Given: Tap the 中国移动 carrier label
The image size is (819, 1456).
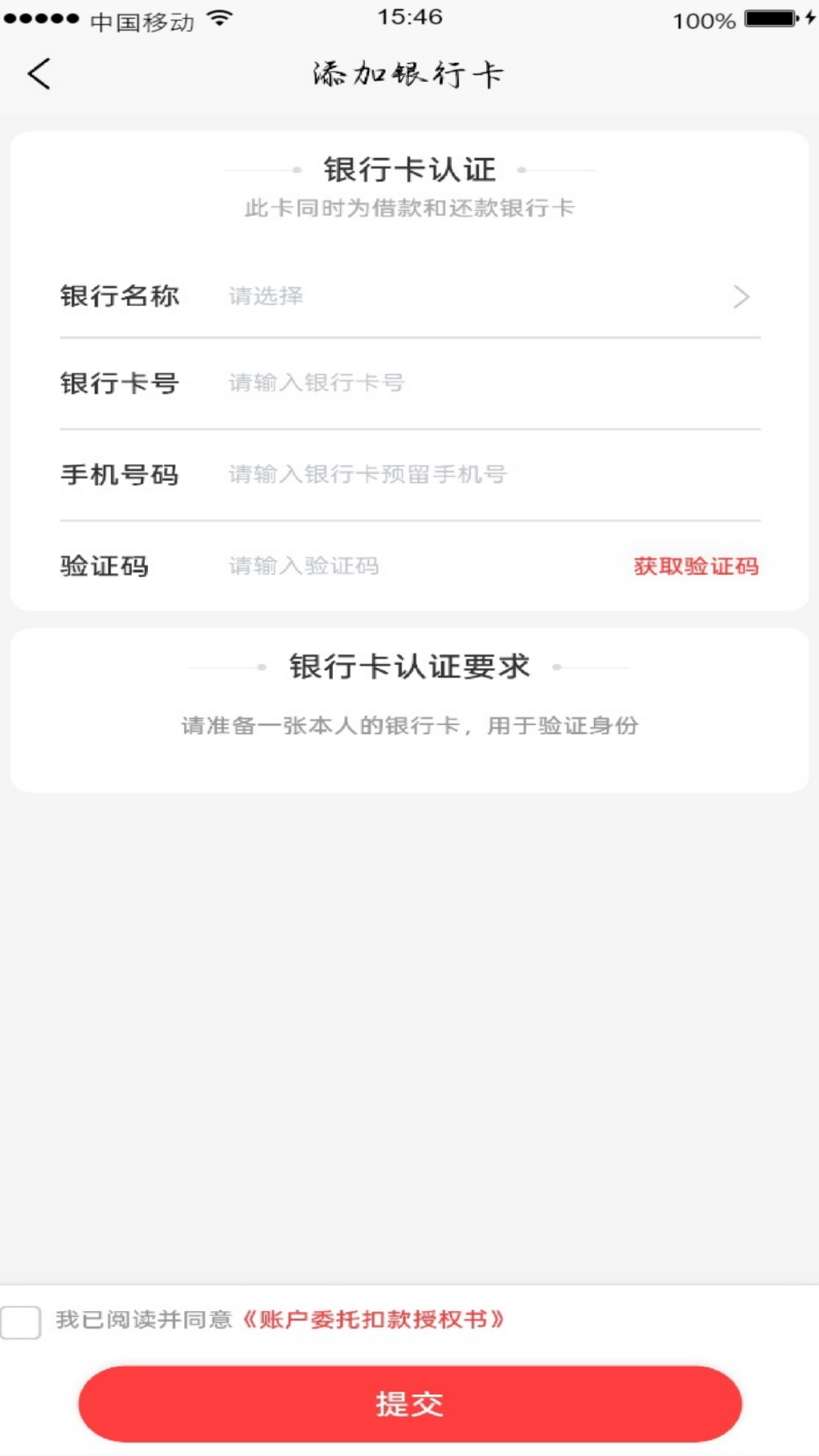Looking at the screenshot, I should click(140, 21).
